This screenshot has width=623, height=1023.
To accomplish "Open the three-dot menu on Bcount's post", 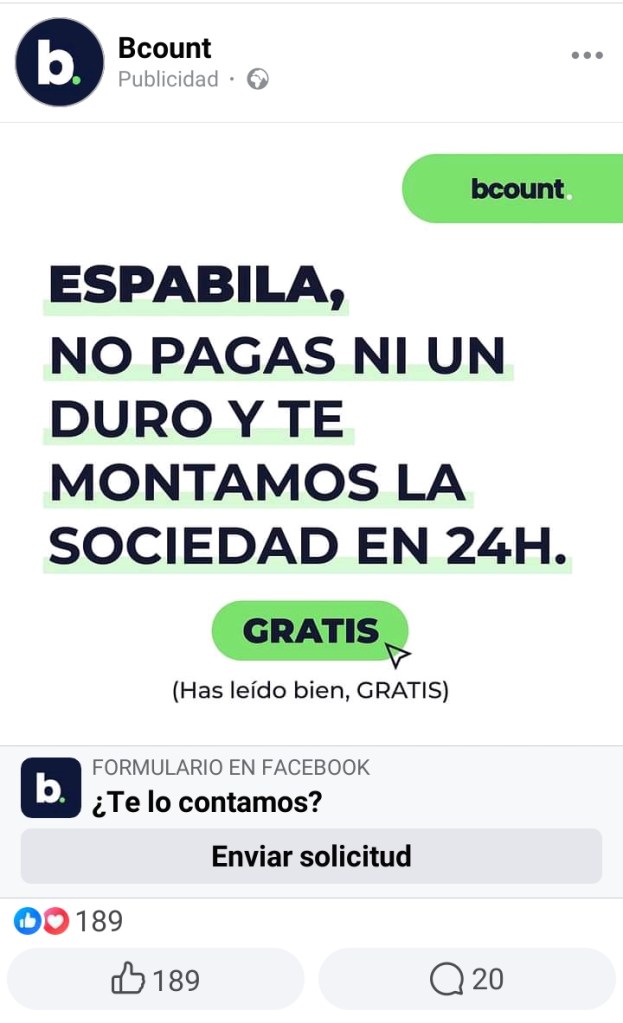I will (x=587, y=56).
